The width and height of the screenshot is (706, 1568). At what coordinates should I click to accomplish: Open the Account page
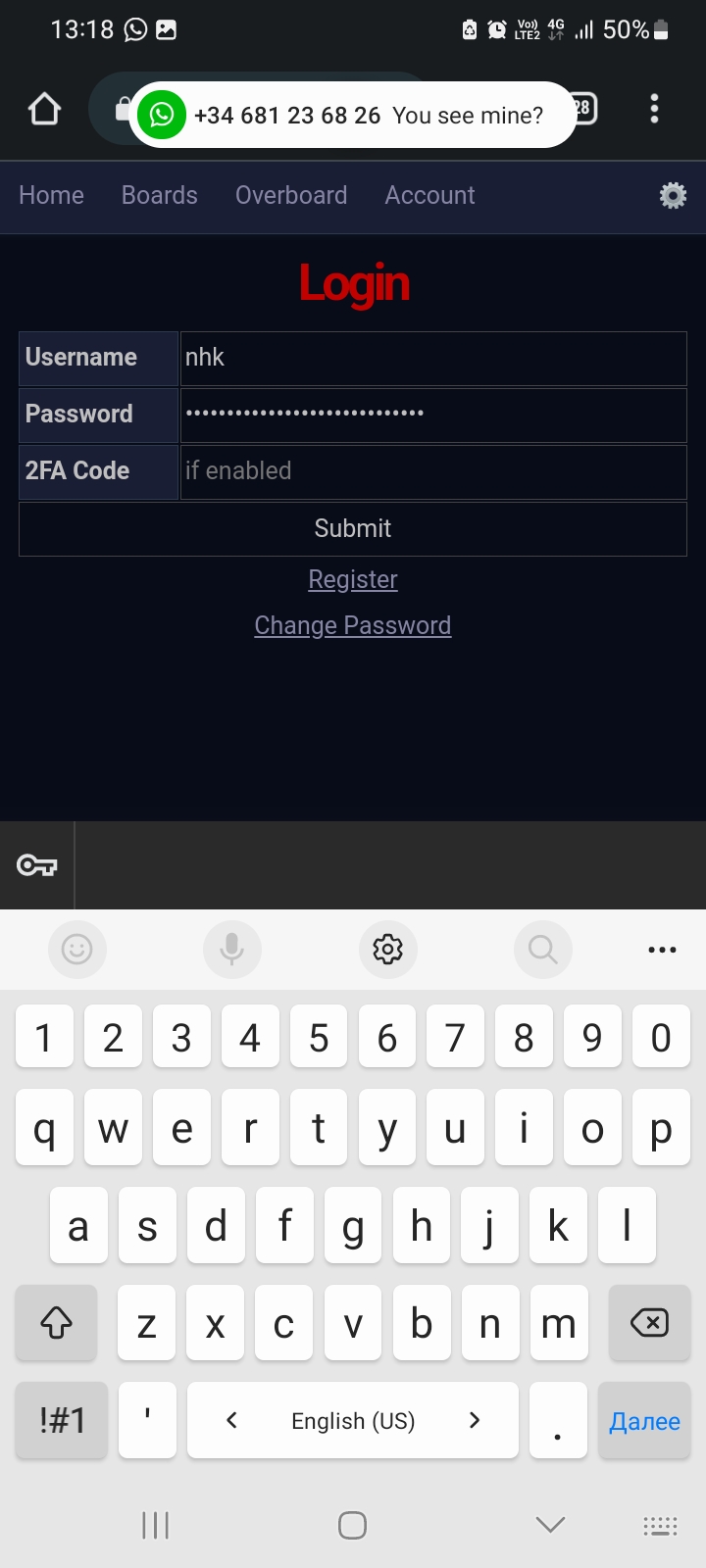429,195
